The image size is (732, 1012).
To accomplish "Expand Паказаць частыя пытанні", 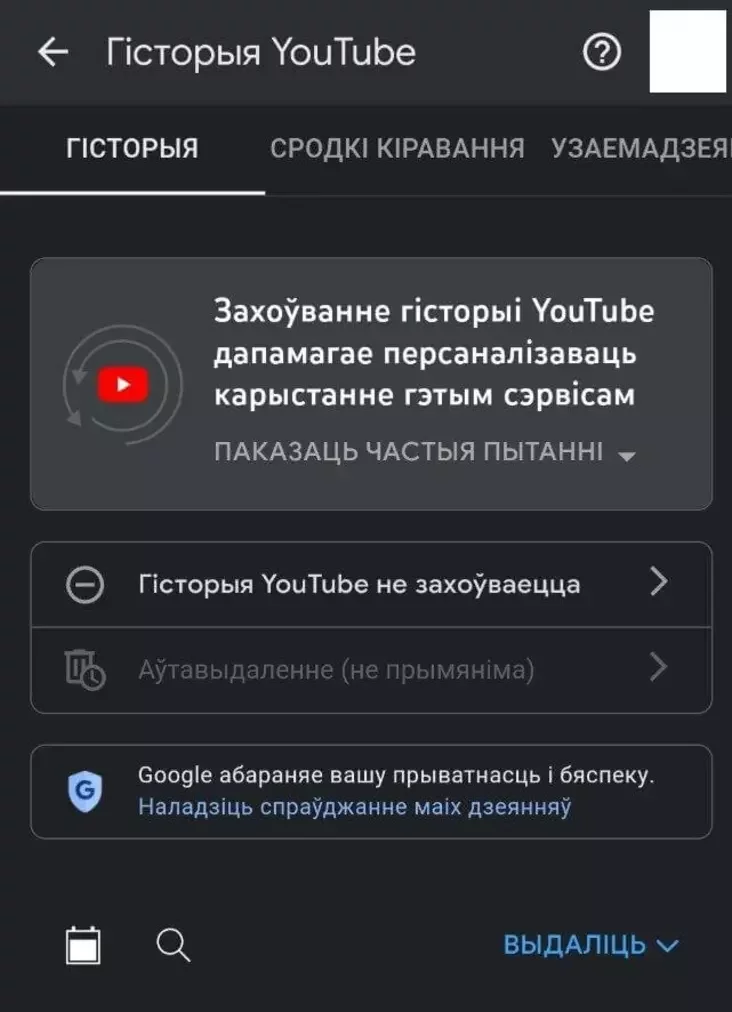I will (x=425, y=452).
